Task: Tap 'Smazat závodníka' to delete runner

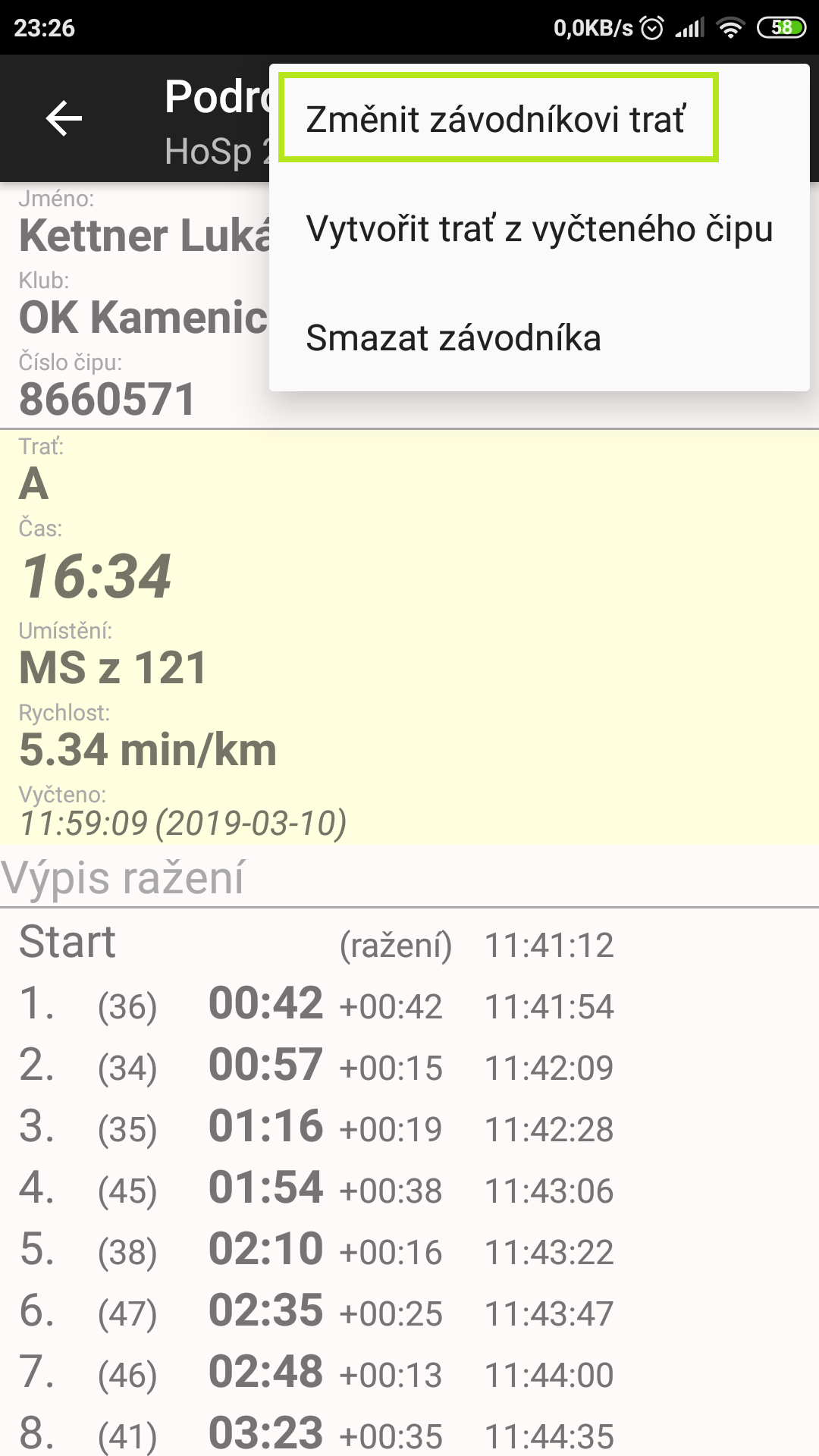Action: pos(453,338)
